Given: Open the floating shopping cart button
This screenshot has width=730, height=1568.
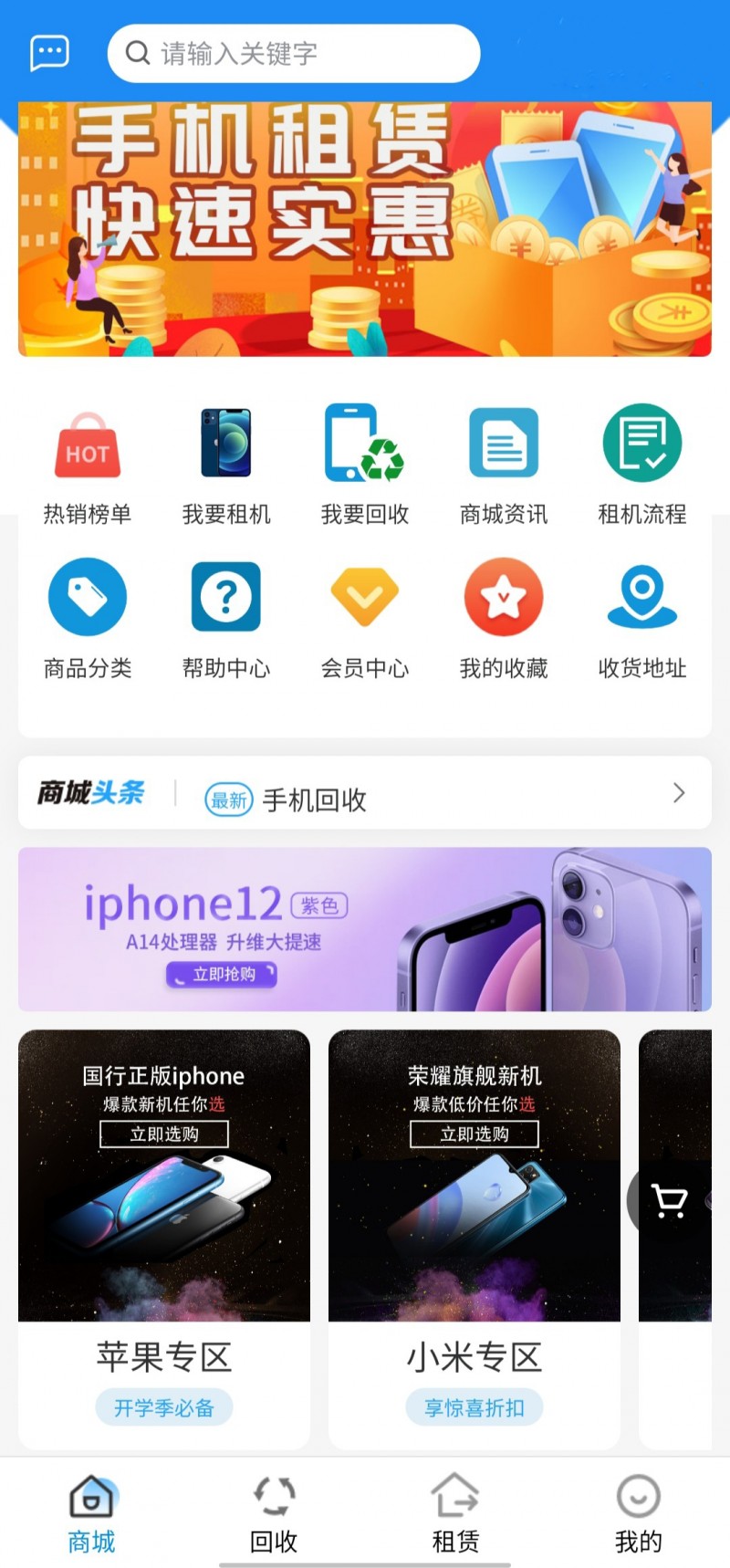Looking at the screenshot, I should (x=670, y=1200).
